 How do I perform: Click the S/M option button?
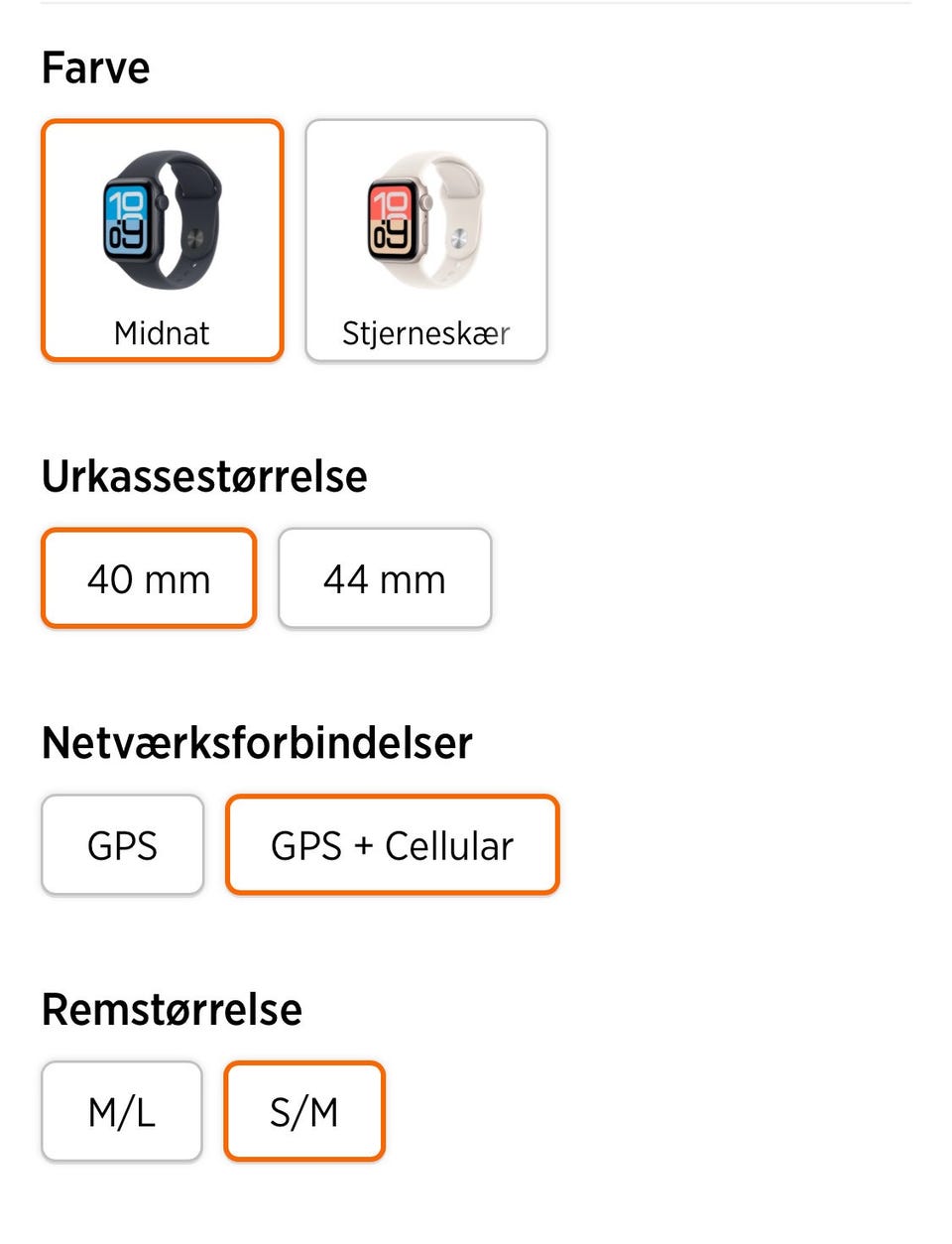point(303,1111)
